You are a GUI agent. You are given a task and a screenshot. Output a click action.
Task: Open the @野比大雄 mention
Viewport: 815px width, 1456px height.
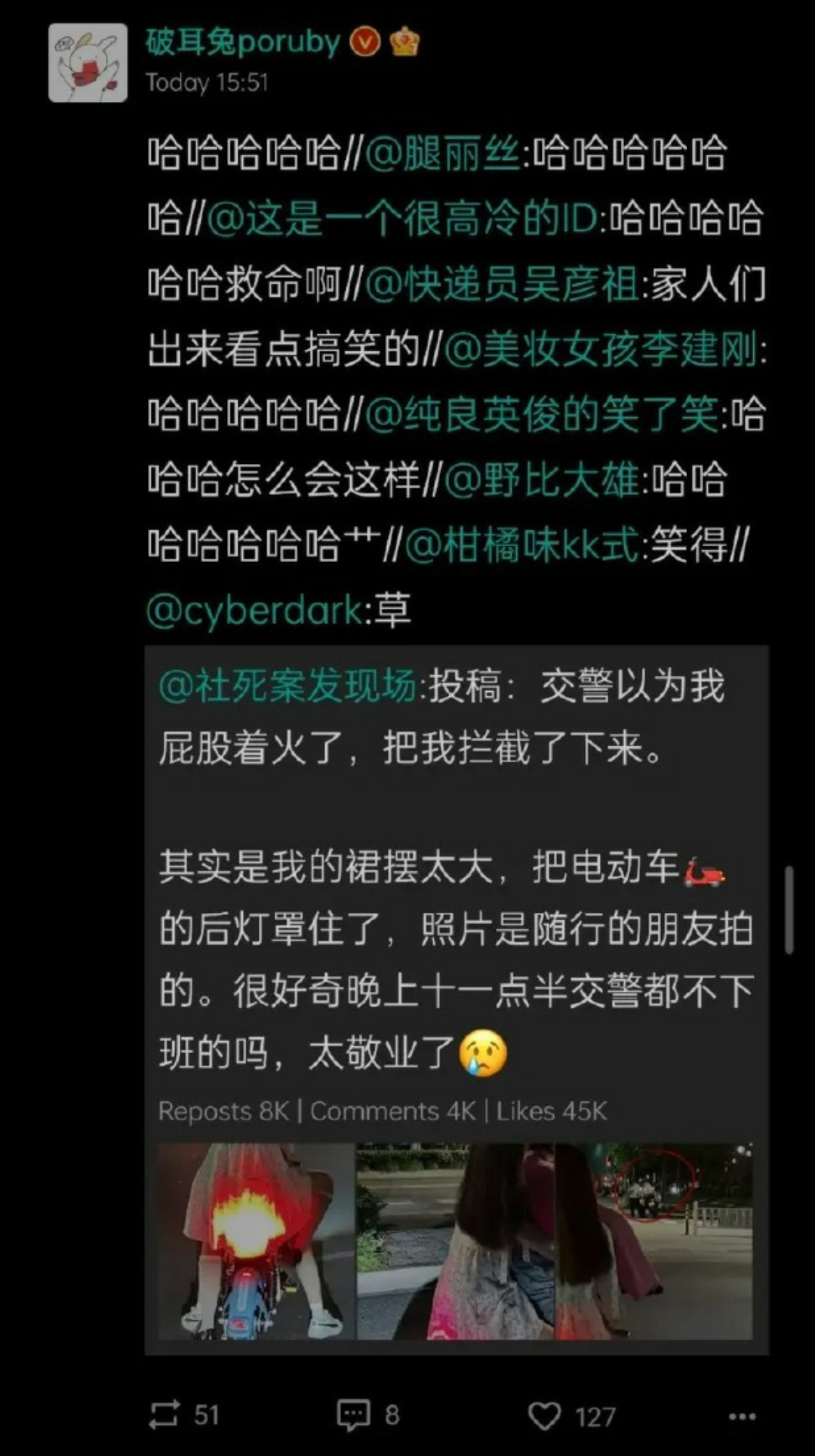(x=542, y=481)
